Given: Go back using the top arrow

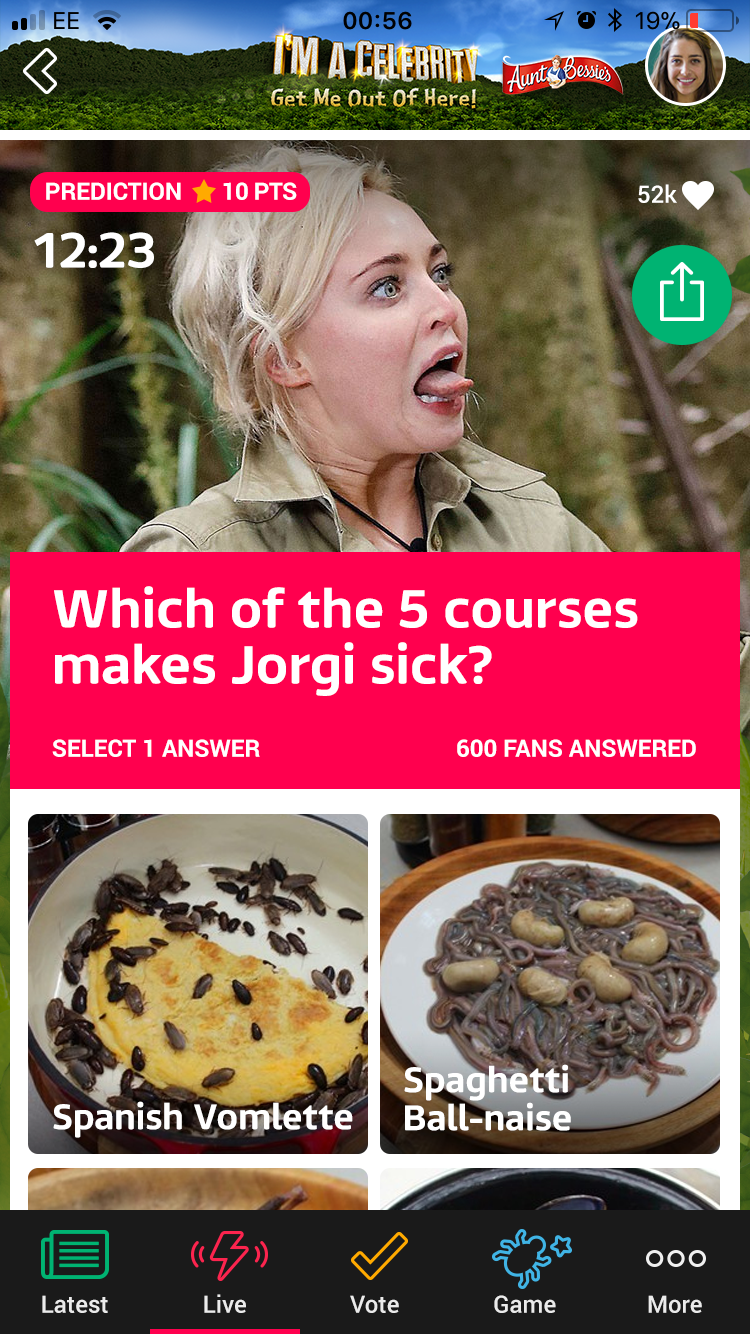Looking at the screenshot, I should click(x=41, y=71).
